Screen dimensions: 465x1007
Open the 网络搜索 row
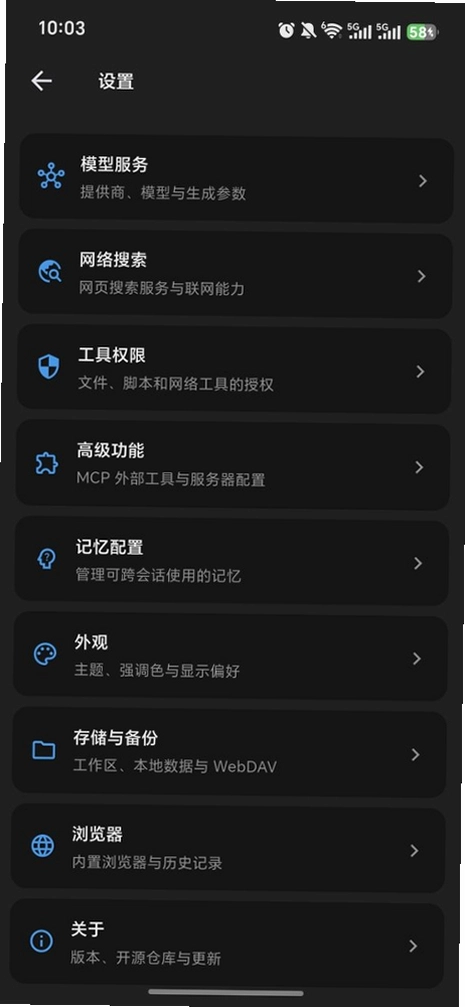(235, 276)
